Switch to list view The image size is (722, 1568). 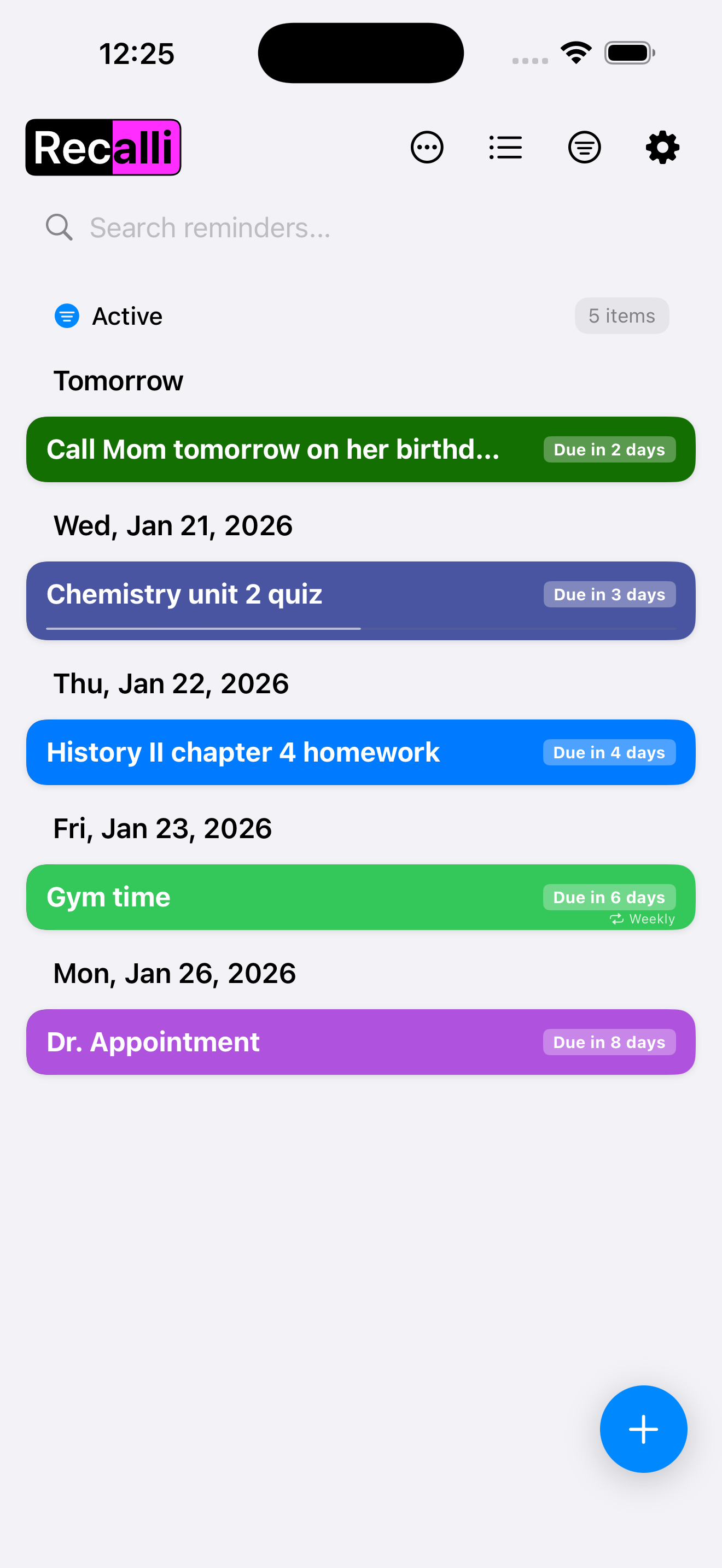pos(505,147)
